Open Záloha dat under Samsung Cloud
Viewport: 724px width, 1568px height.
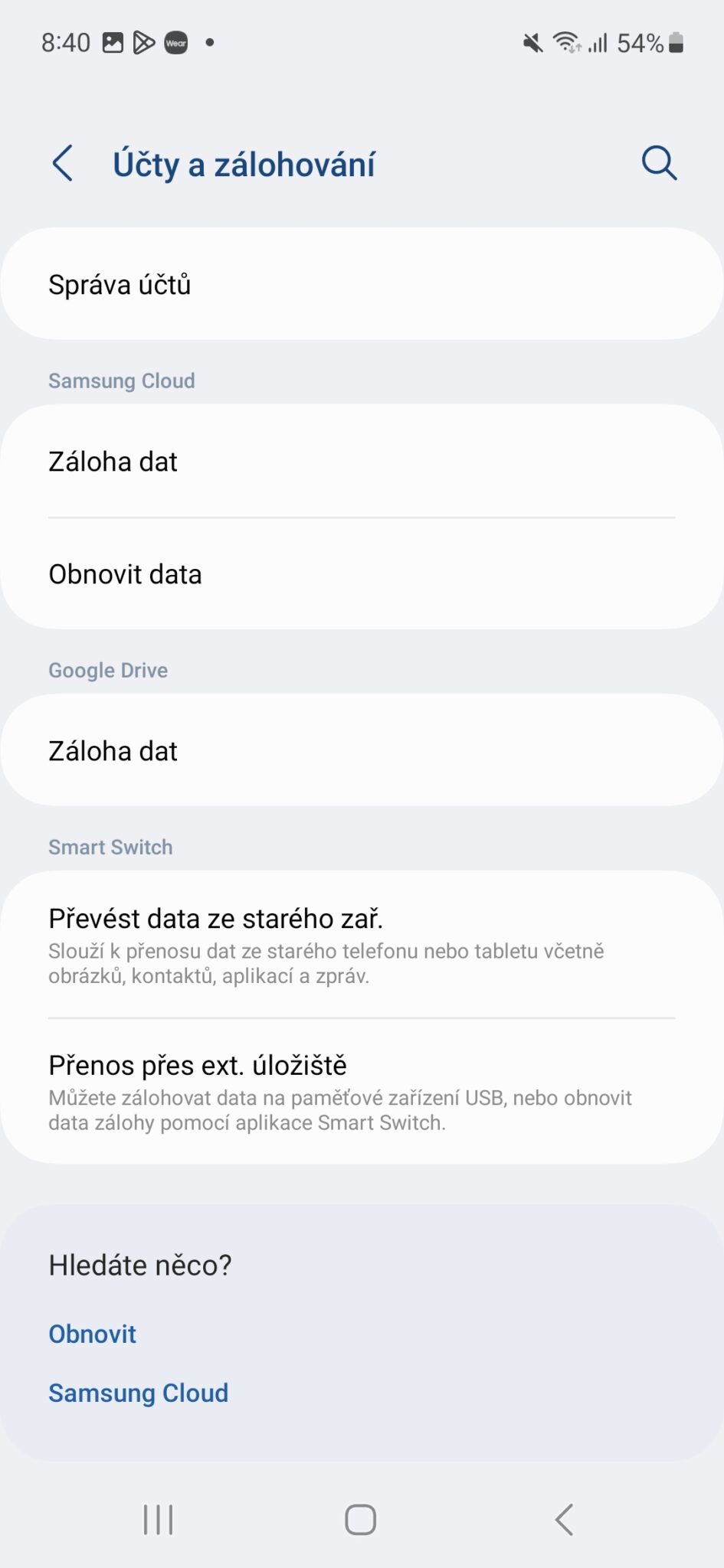(362, 461)
